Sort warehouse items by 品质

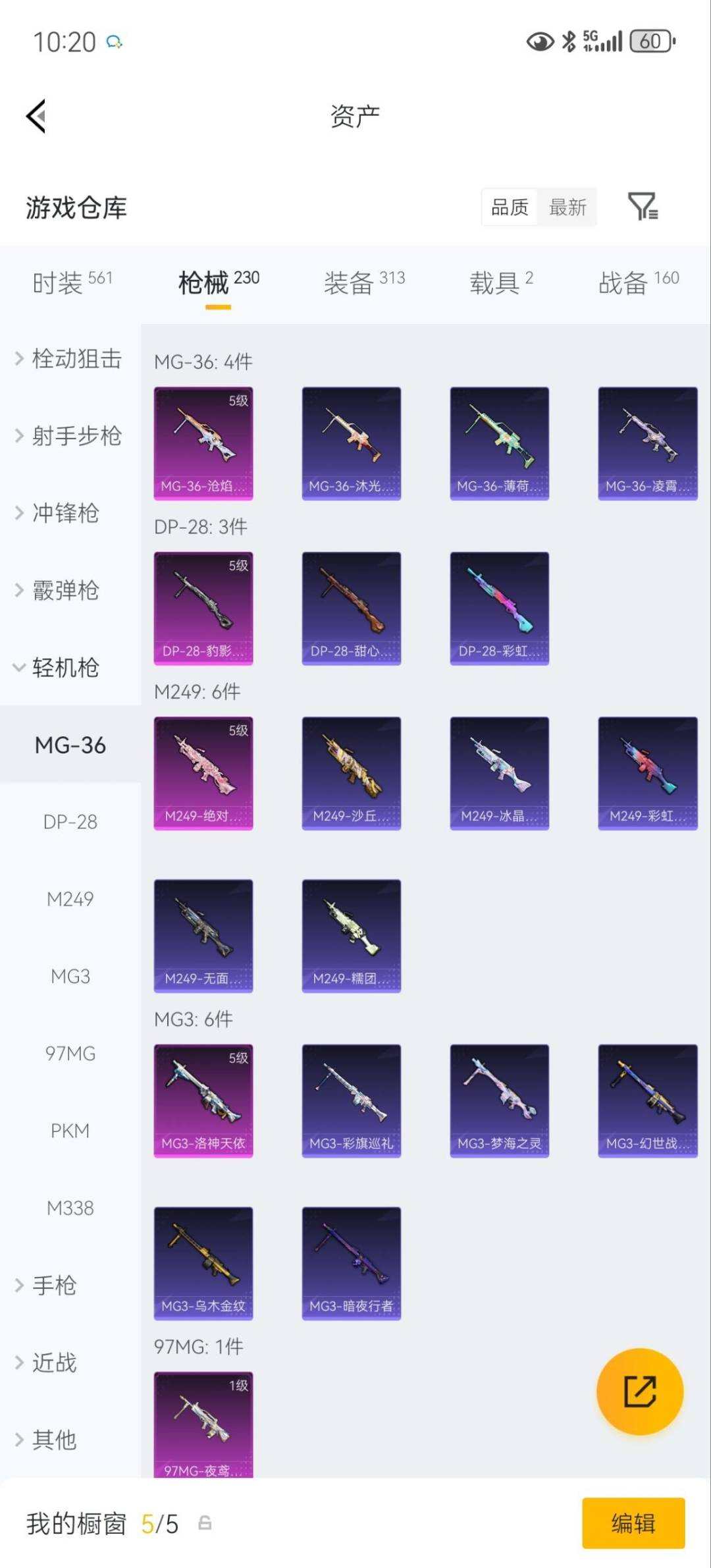(510, 207)
